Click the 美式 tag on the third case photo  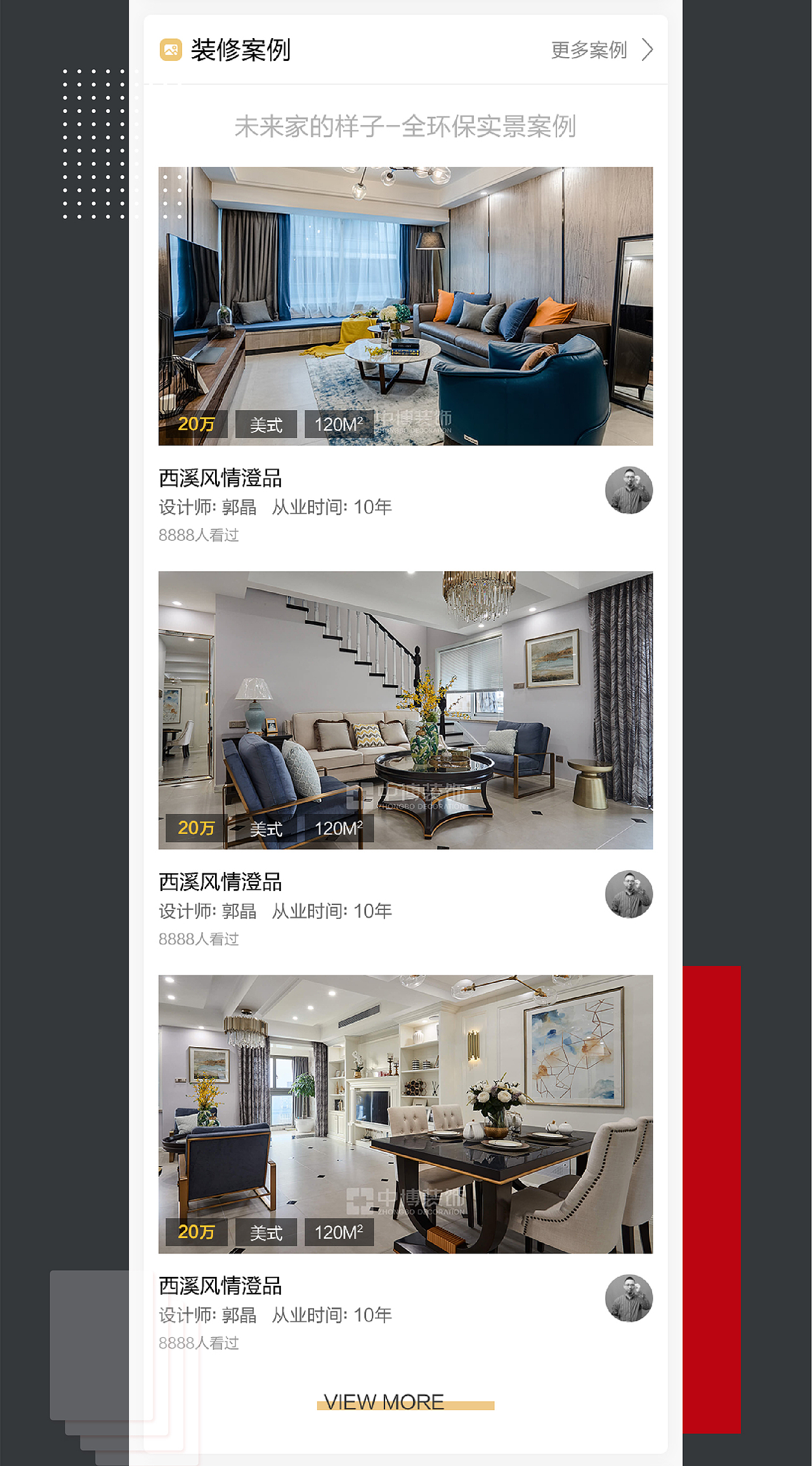click(266, 1232)
